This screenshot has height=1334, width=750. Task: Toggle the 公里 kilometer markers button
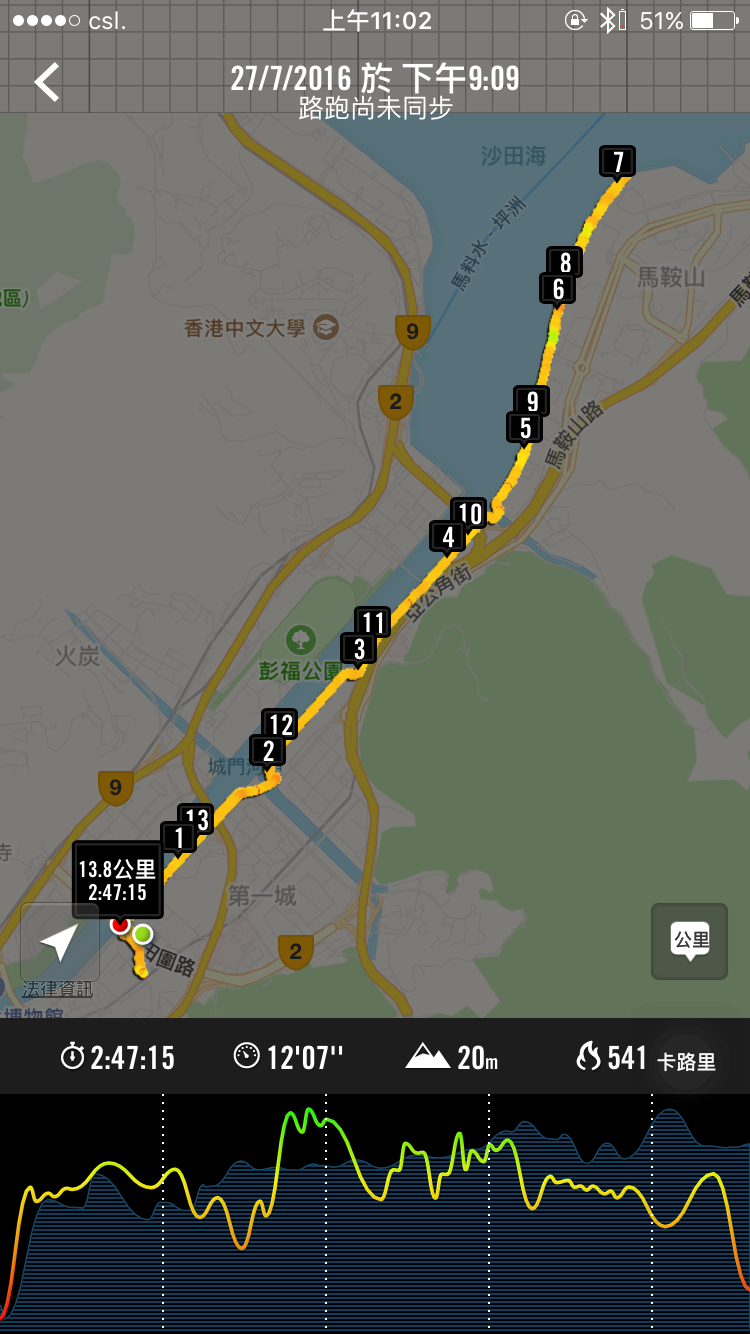(690, 942)
